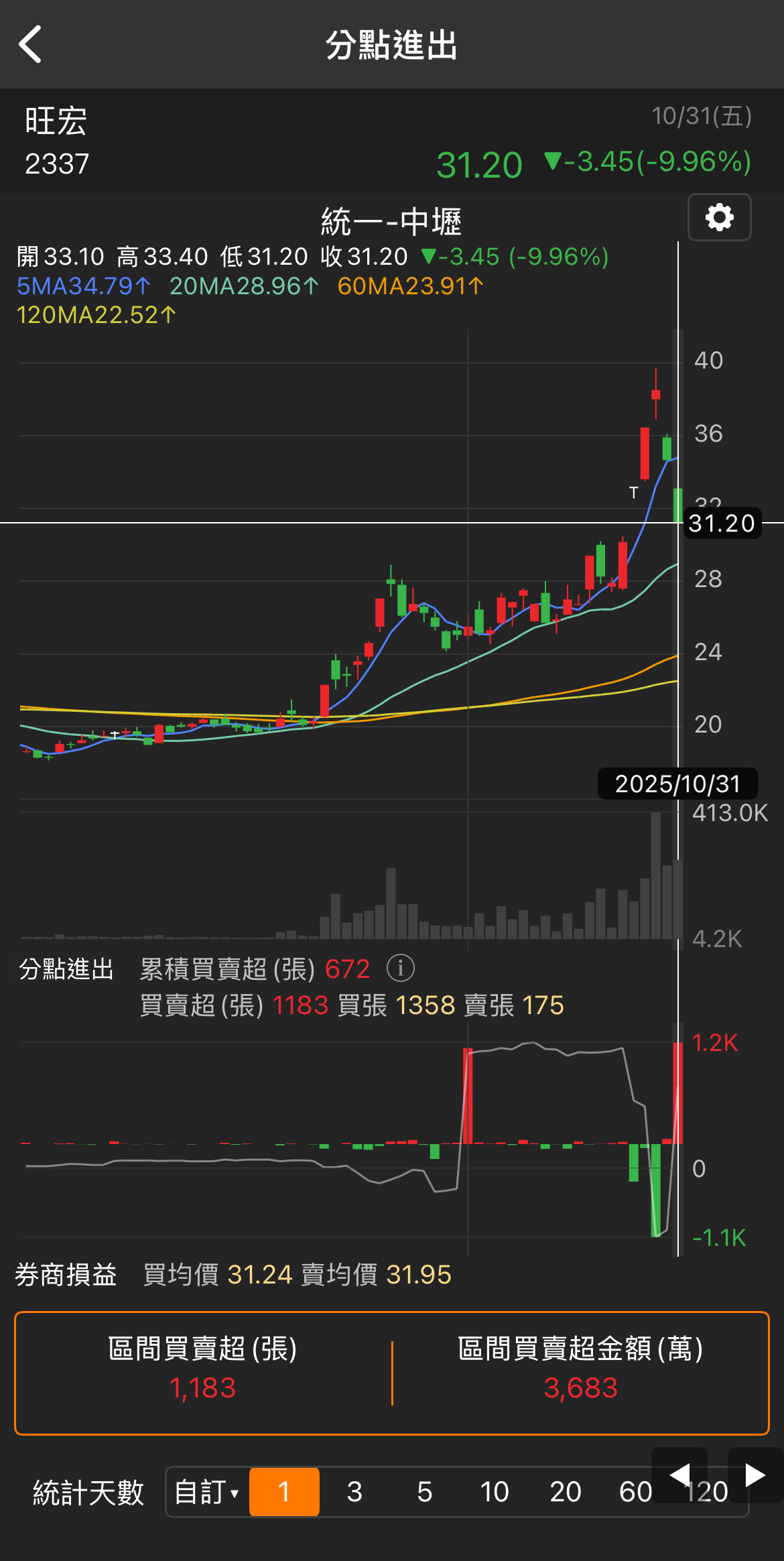
Task: Open chart settings gear
Action: click(x=719, y=218)
